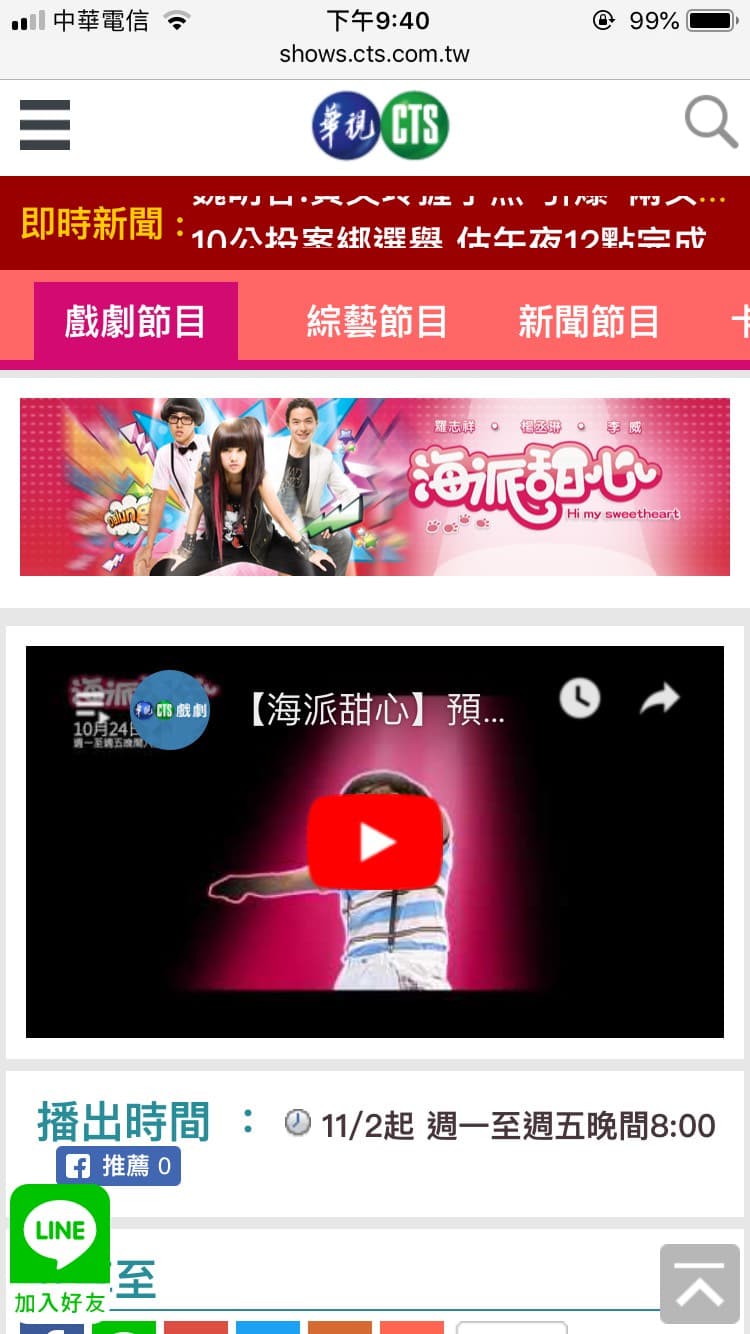This screenshot has height=1334, width=750.
Task: Select the 戲劇節目 tab
Action: point(136,322)
